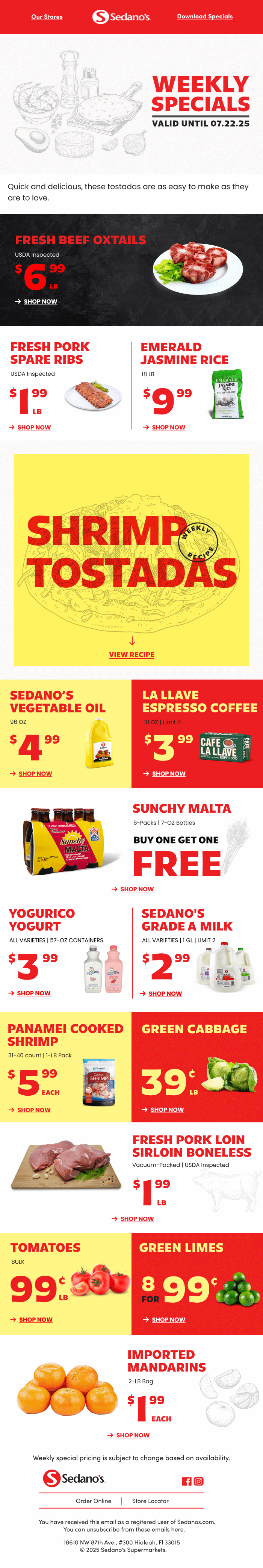Shop now for Fresh Pork Loin Sirloin
This screenshot has height=1568, width=263.
tap(137, 1219)
